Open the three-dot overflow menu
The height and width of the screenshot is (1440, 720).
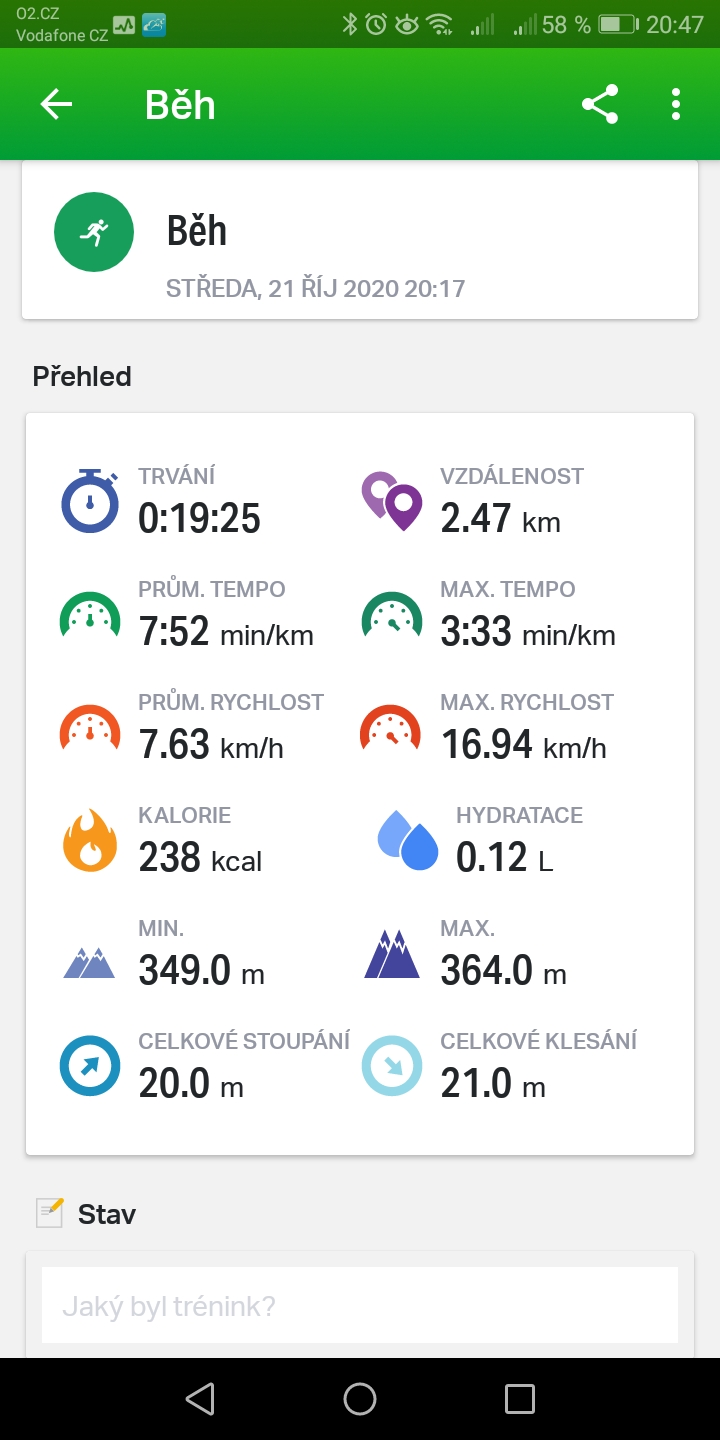pyautogui.click(x=676, y=104)
